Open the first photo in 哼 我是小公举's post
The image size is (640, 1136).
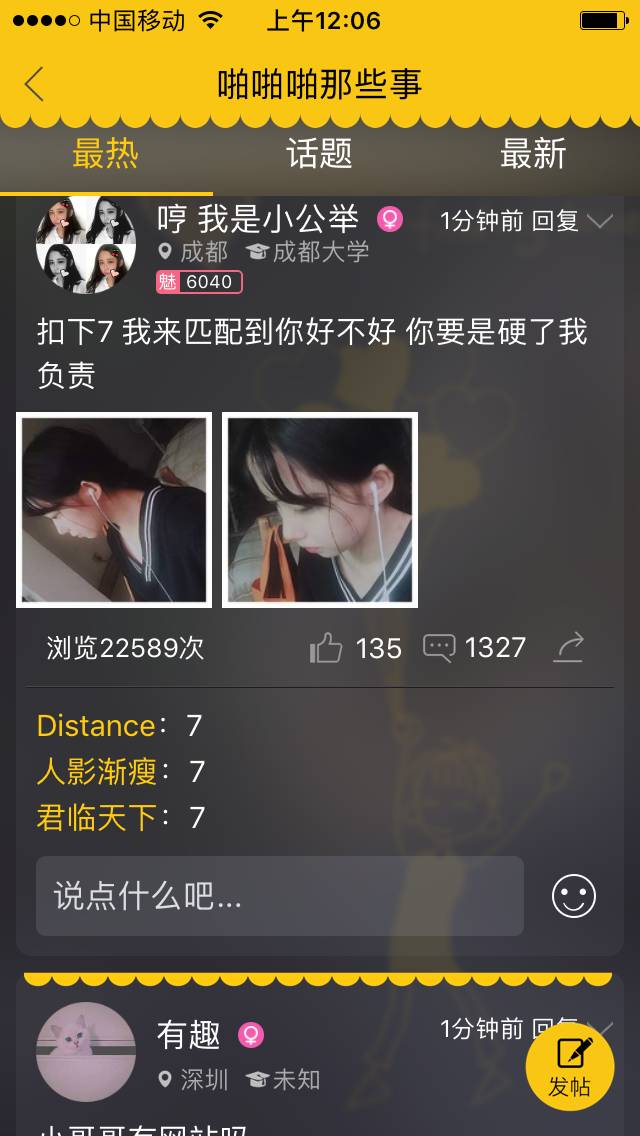tap(114, 509)
